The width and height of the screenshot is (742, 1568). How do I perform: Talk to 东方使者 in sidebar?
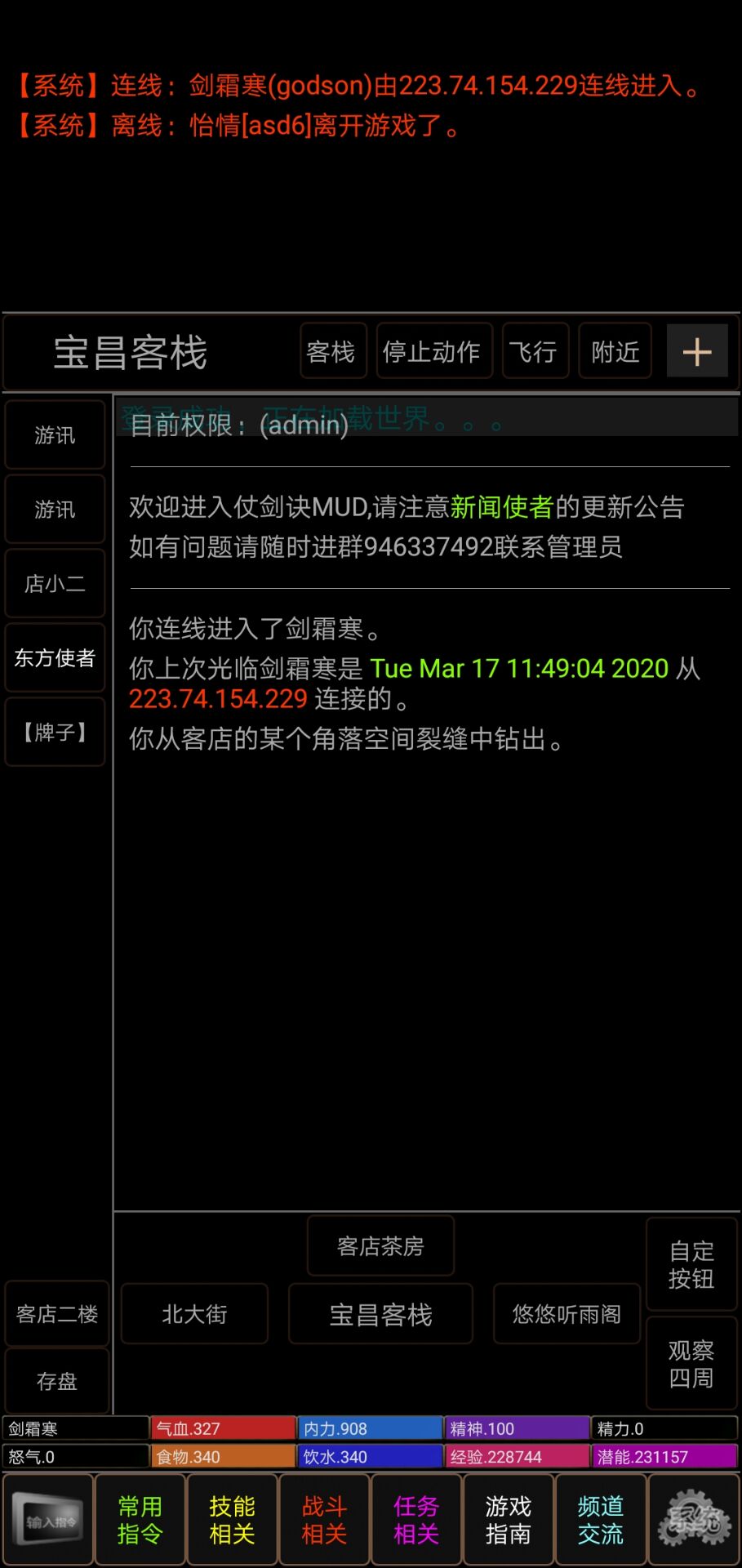tap(54, 657)
